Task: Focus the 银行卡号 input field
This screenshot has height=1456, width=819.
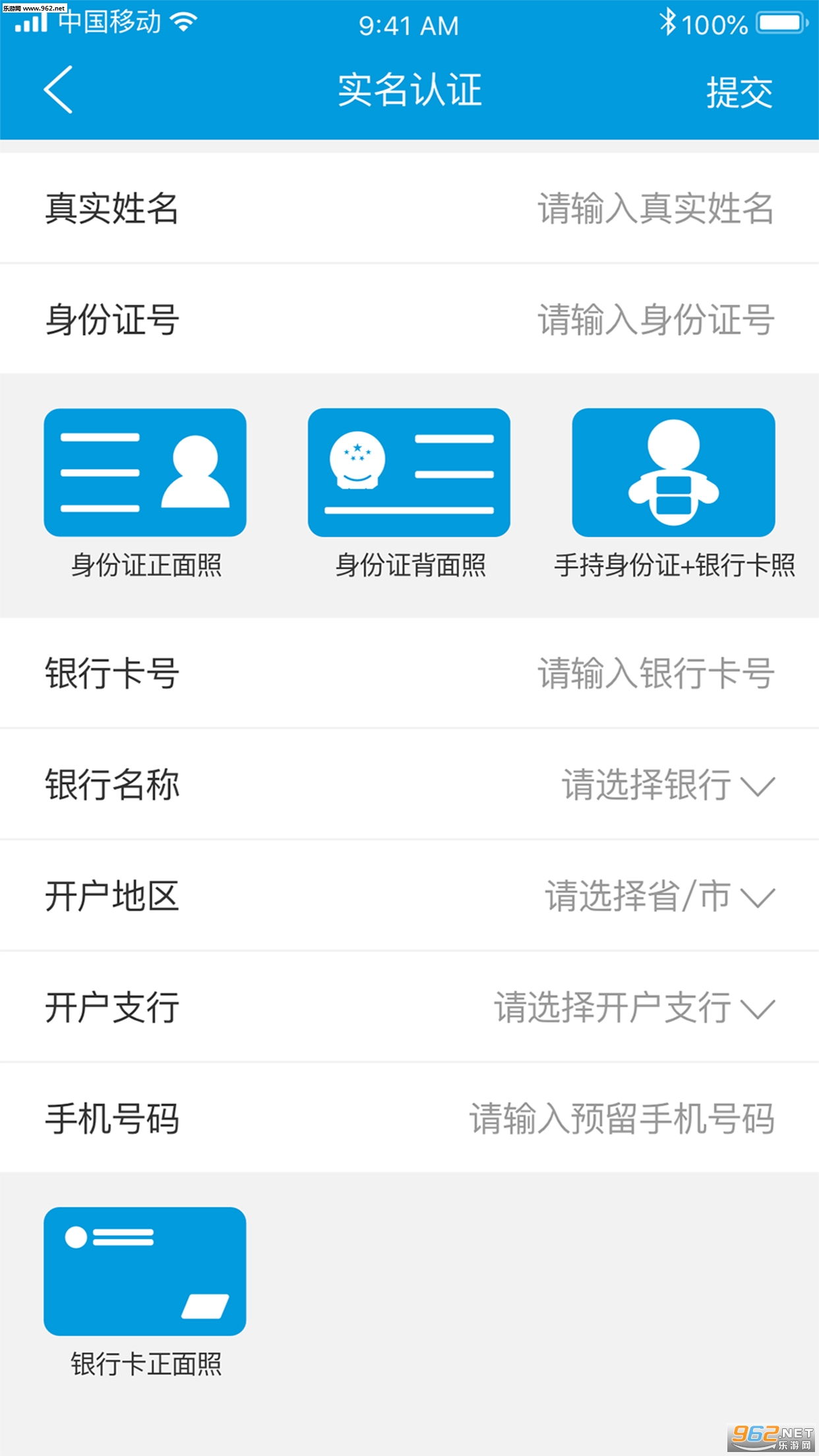Action: click(655, 673)
